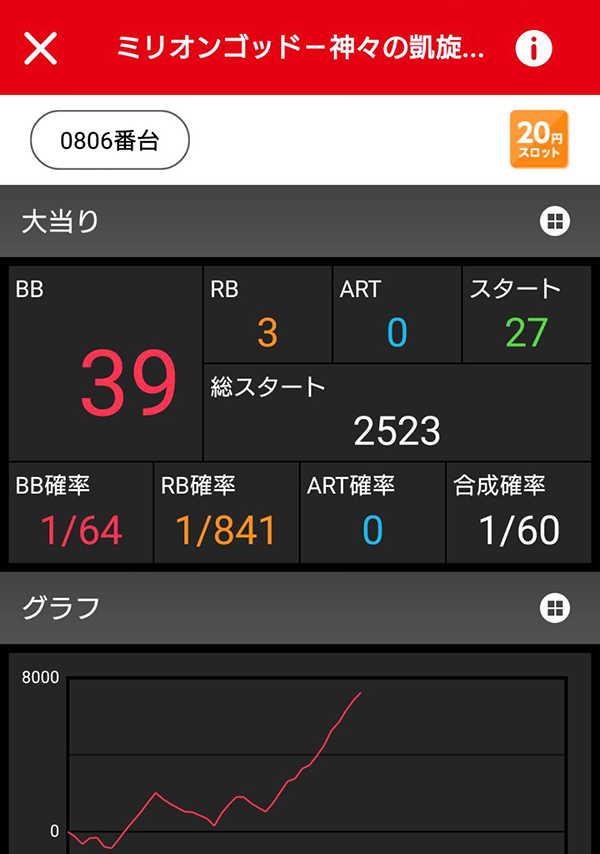Viewport: 600px width, 854px height.
Task: Tap the grid icon beside グラフ
Action: [x=555, y=607]
